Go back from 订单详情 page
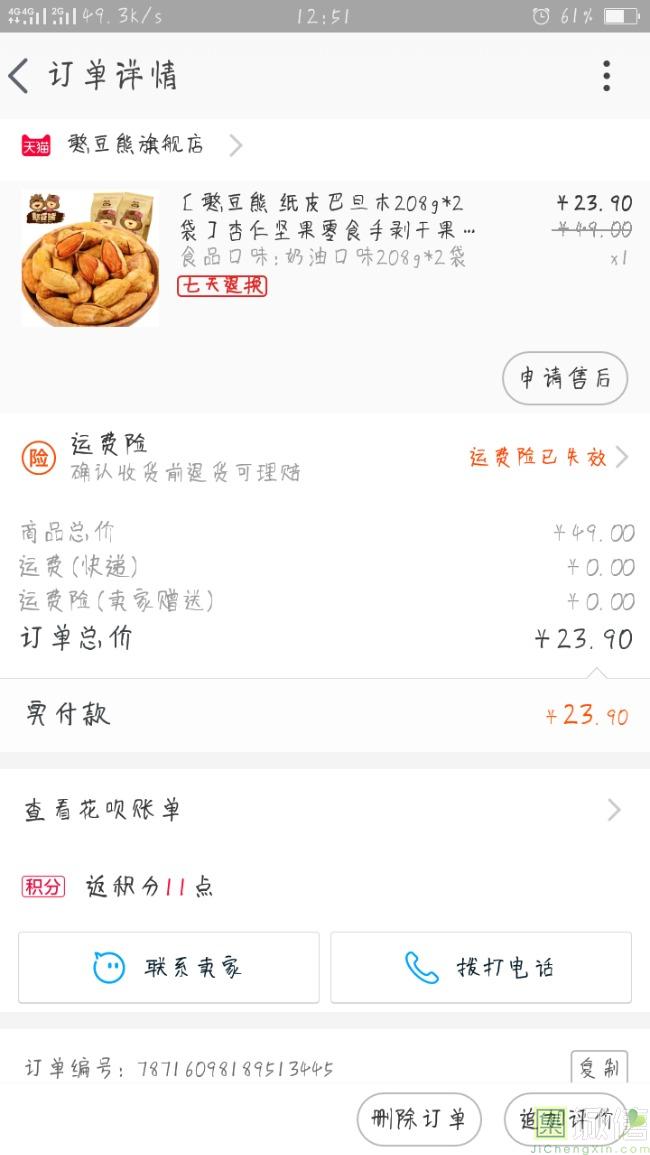The width and height of the screenshot is (650, 1155). click(x=20, y=76)
